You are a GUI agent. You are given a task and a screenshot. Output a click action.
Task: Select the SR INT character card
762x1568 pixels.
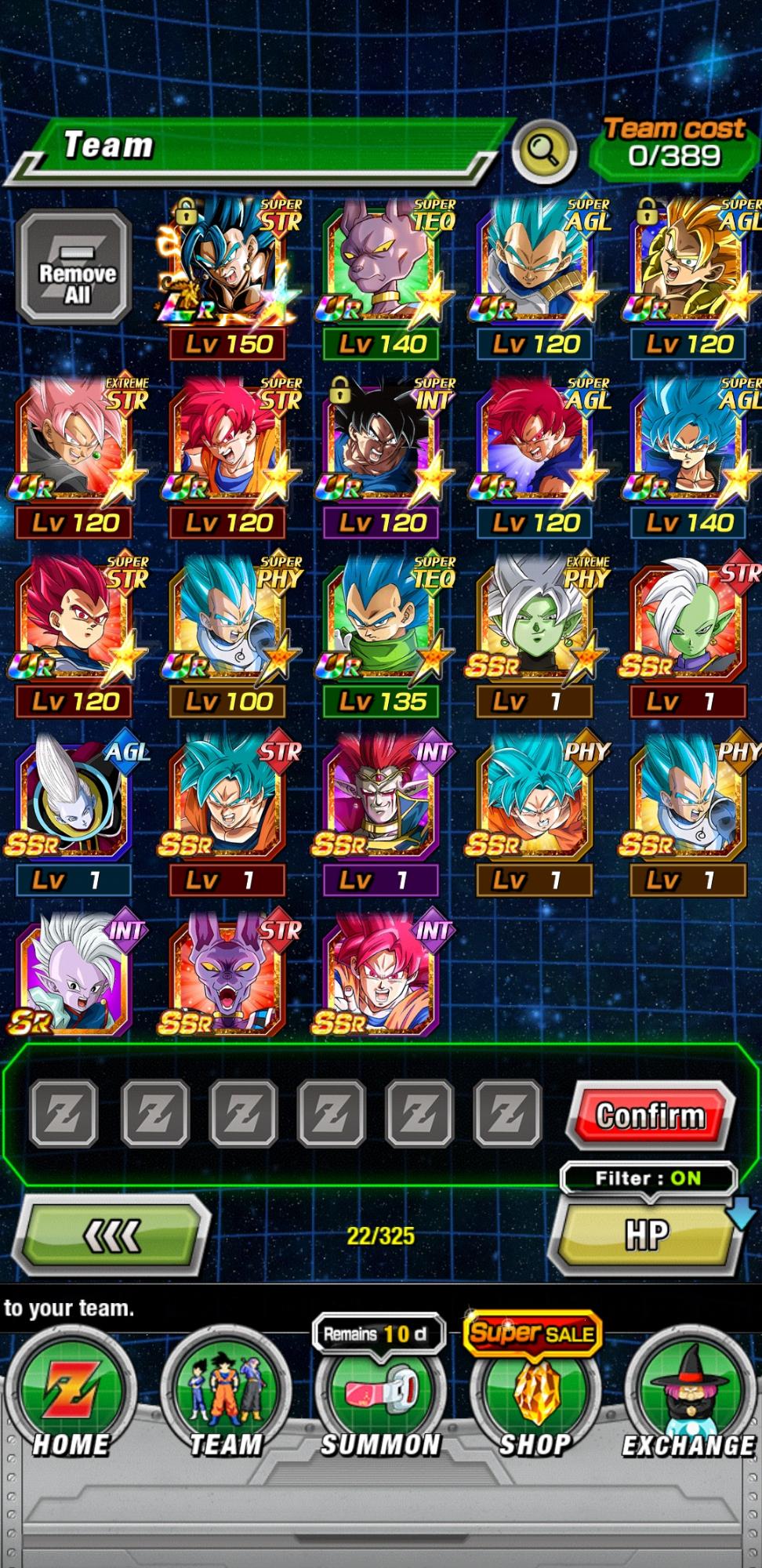tap(74, 976)
